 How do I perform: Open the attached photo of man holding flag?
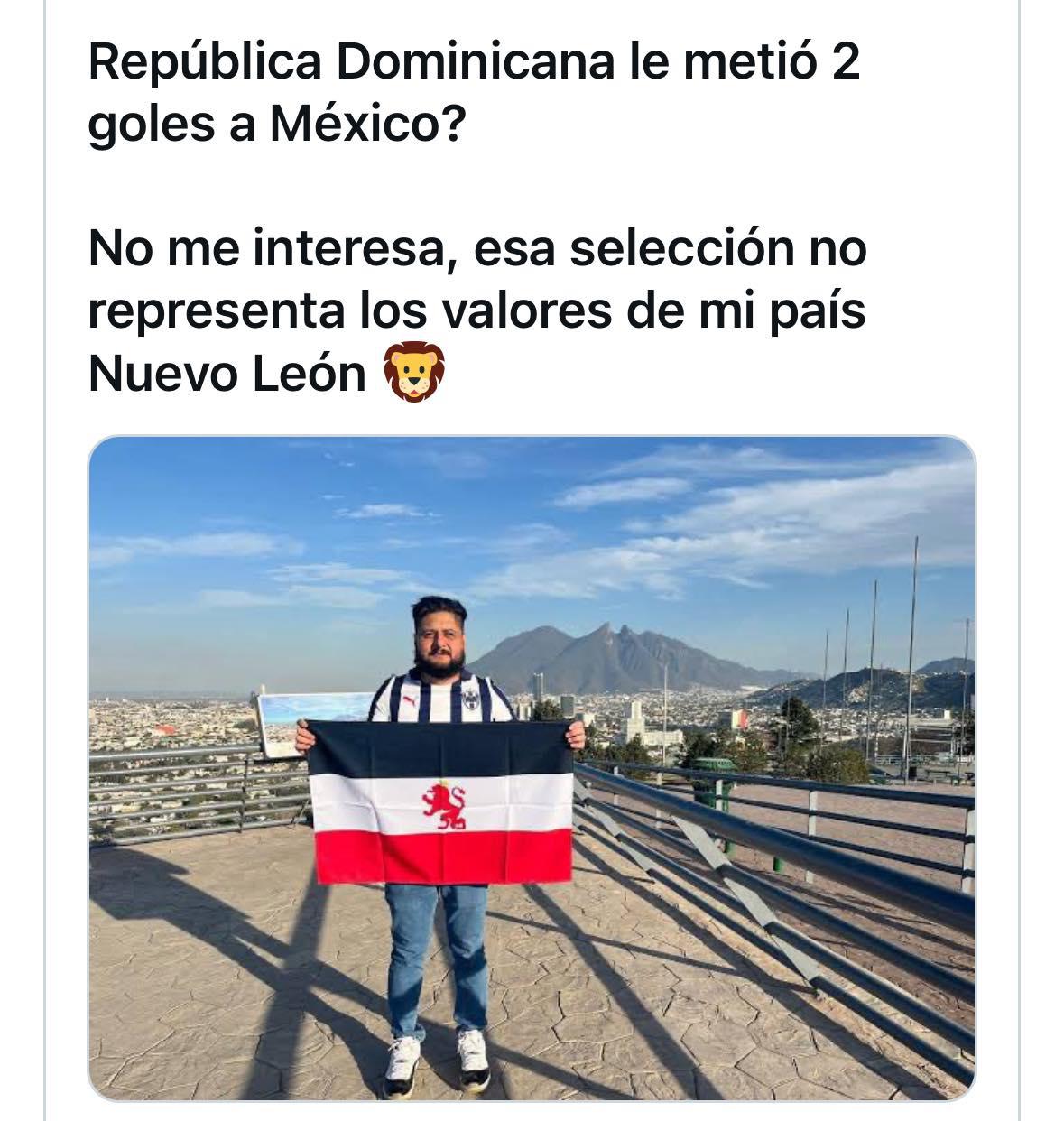[532, 767]
